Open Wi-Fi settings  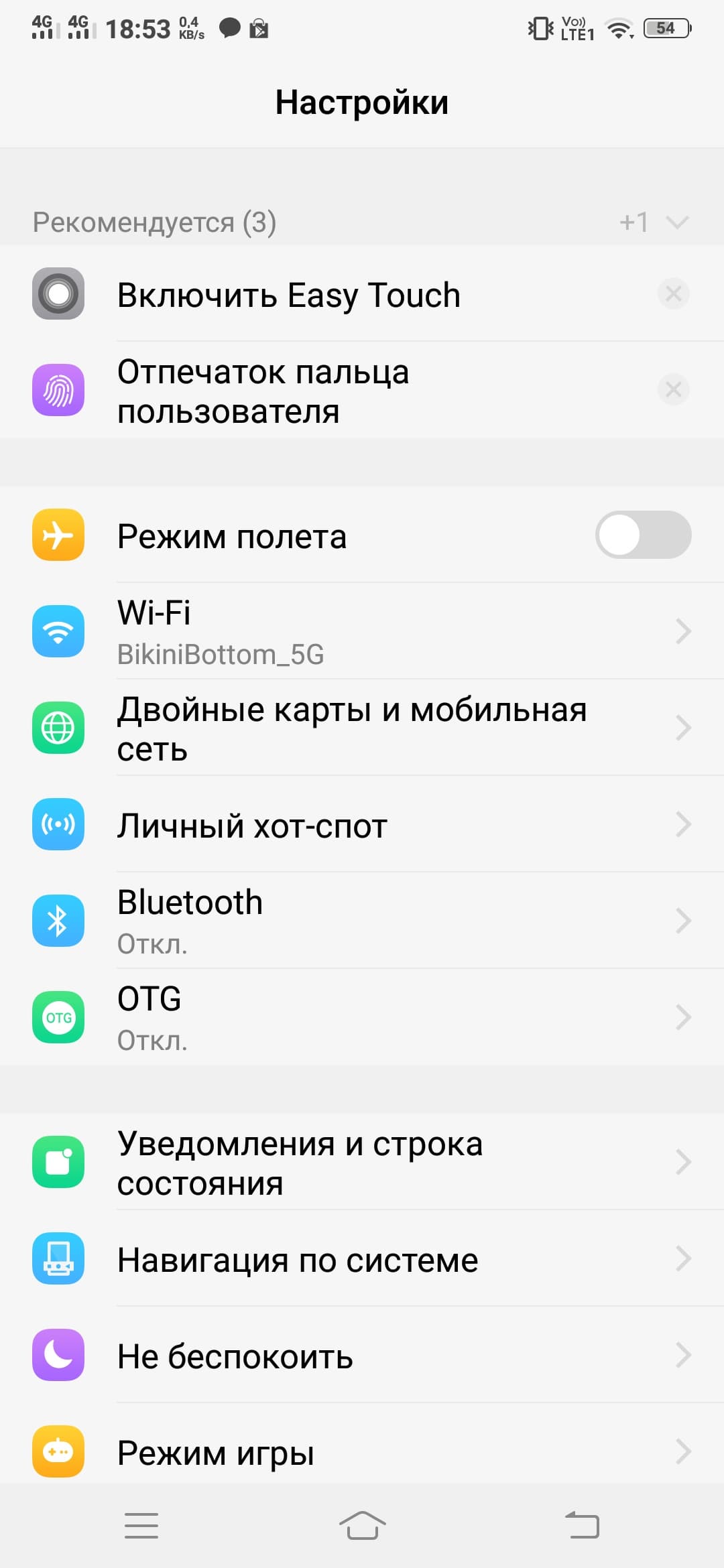(362, 631)
